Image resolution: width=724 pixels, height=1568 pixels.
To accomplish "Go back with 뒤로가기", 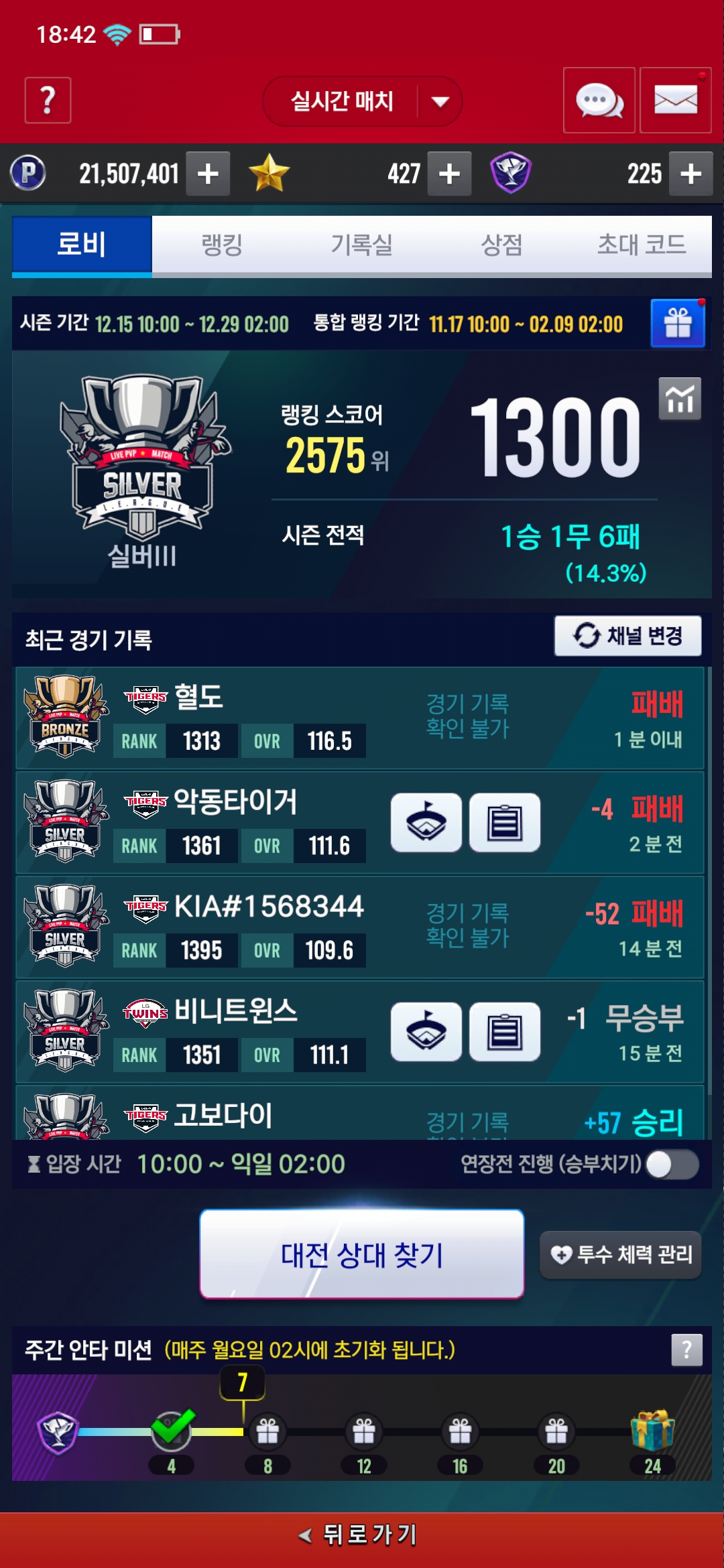I will pos(362,1534).
